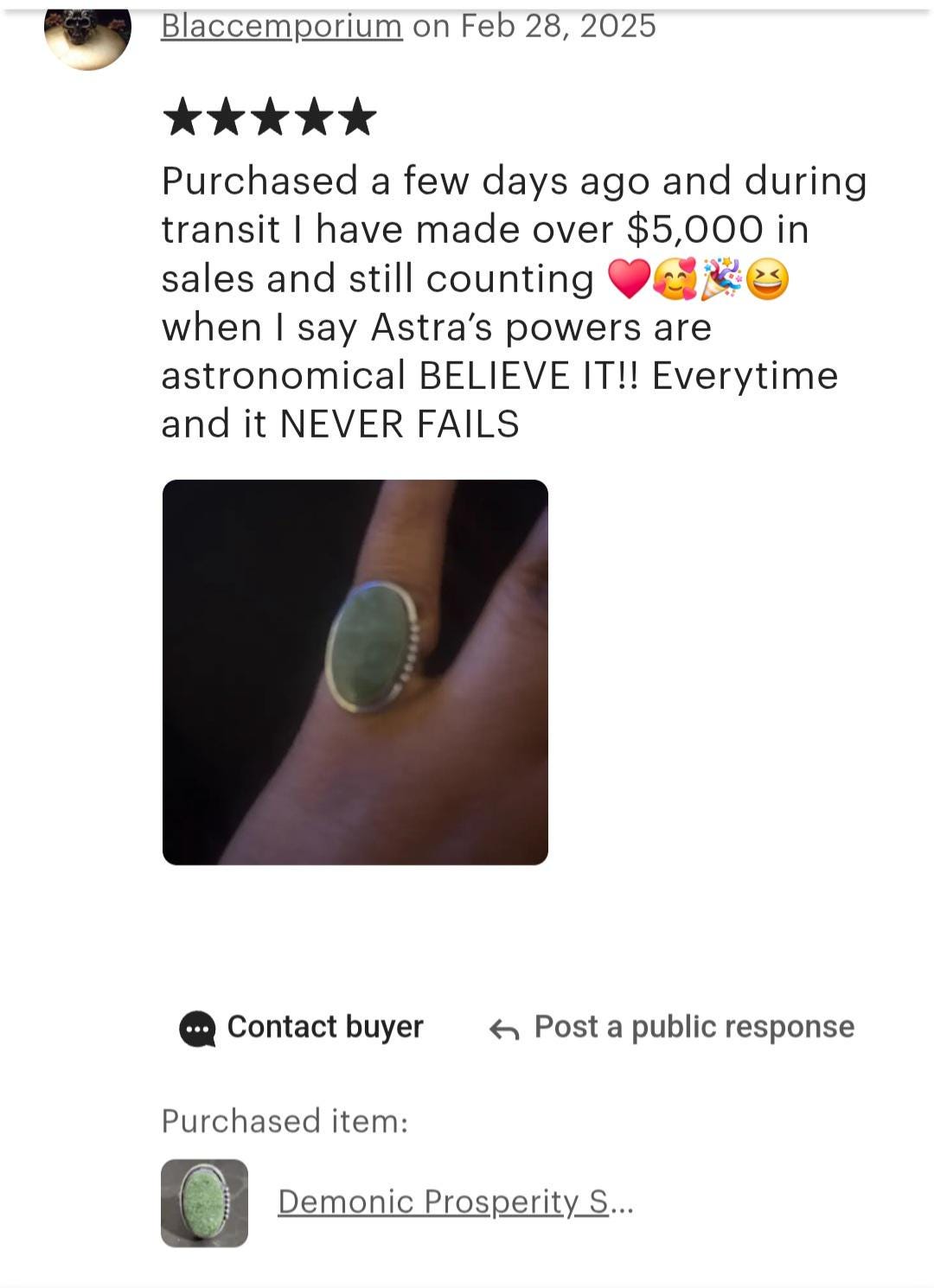View Blaccemporium's avatar photo
This screenshot has width=934, height=1288.
coord(87,33)
